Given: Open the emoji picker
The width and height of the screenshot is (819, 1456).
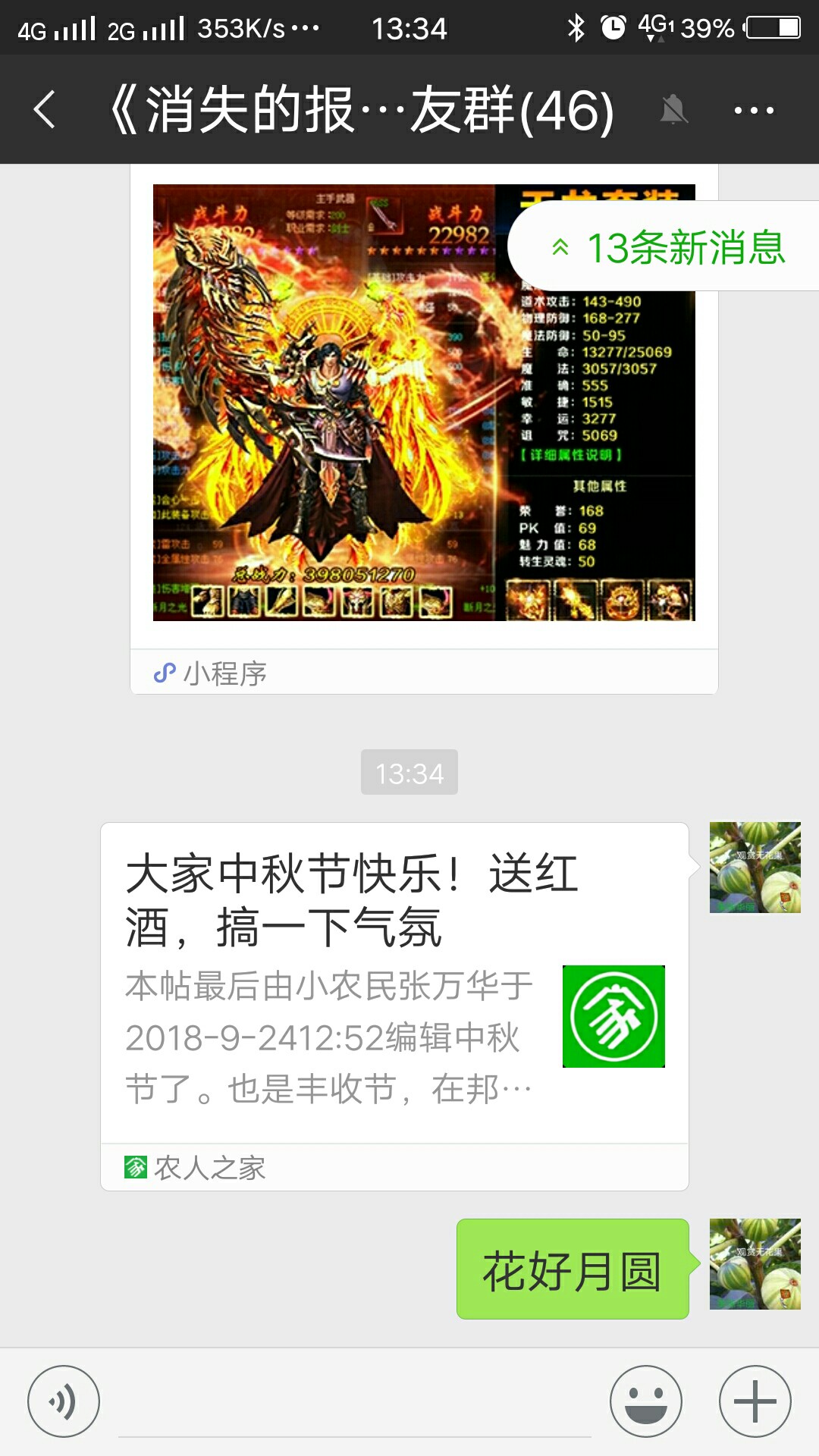Looking at the screenshot, I should 646,1401.
